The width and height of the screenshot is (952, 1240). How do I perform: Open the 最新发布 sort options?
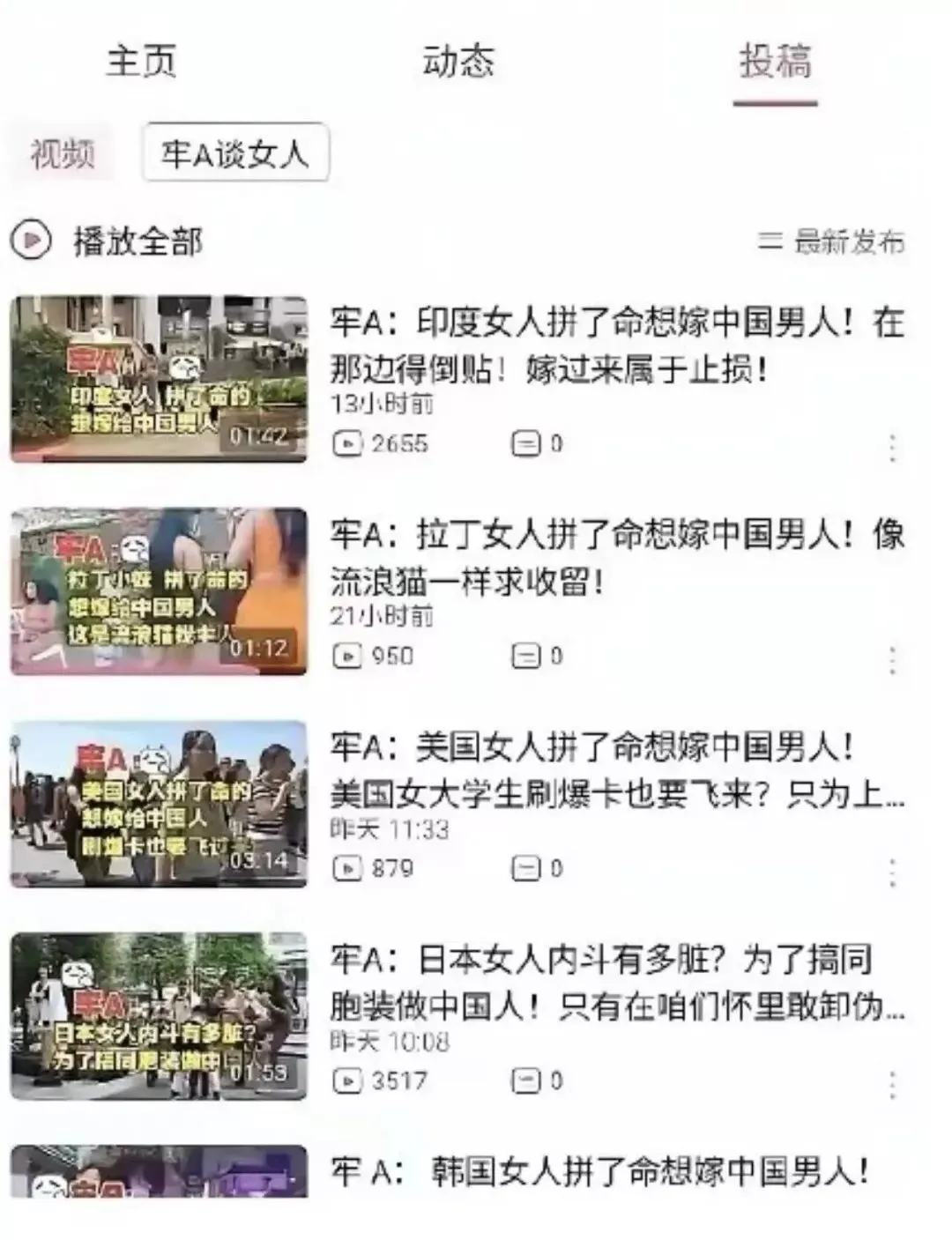832,241
